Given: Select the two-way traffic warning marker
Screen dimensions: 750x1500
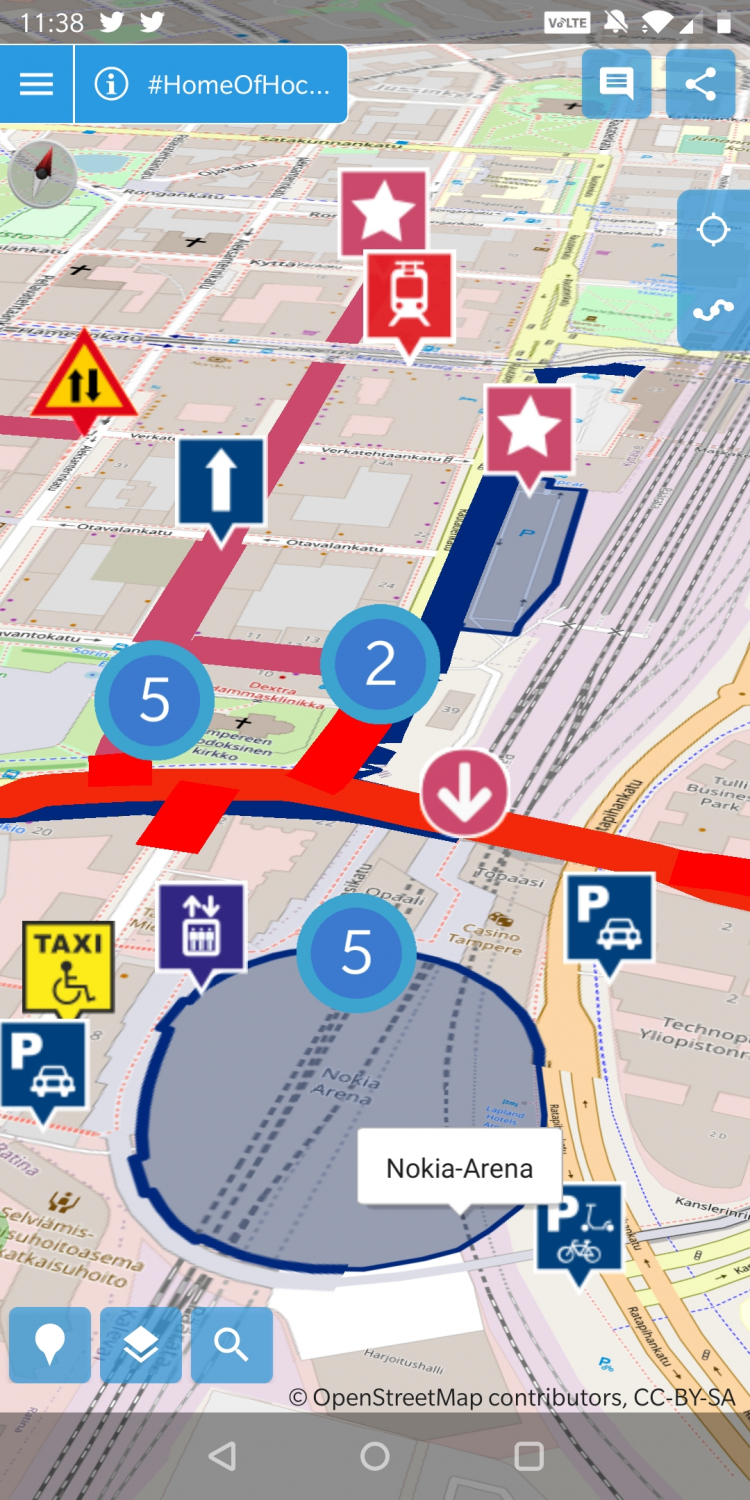Looking at the screenshot, I should [x=84, y=380].
